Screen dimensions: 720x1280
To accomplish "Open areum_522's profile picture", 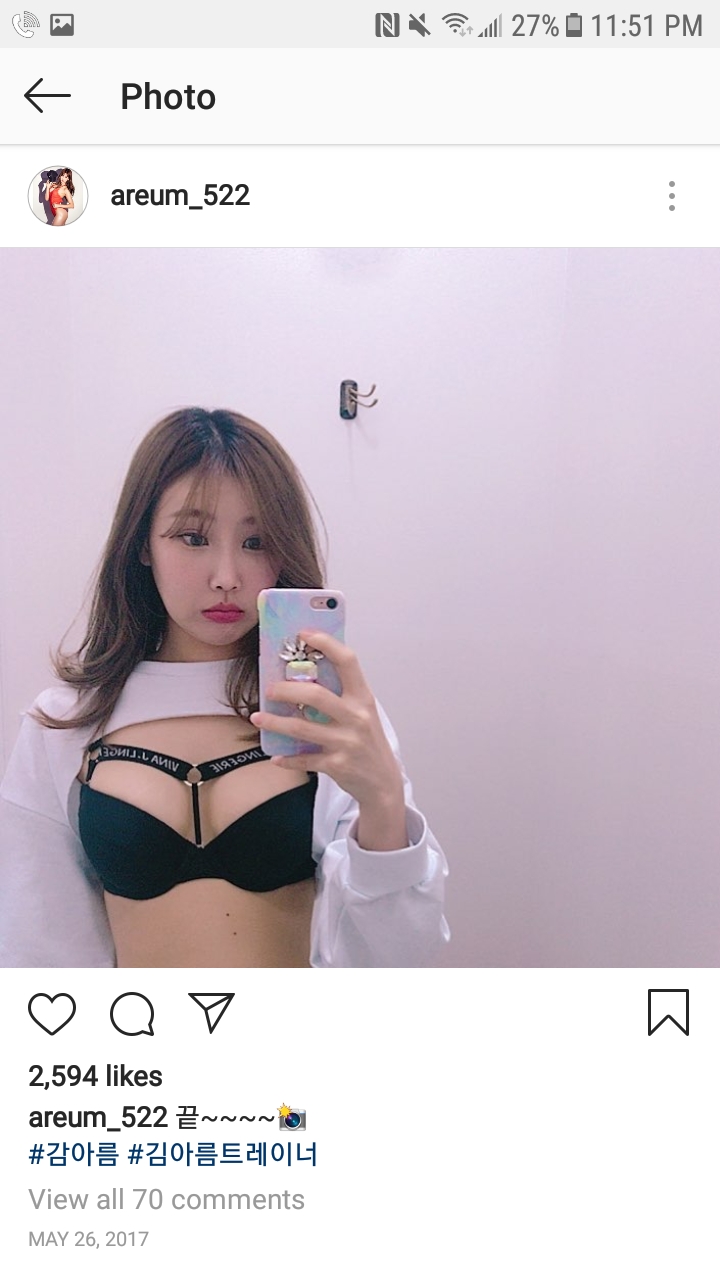I will click(58, 196).
